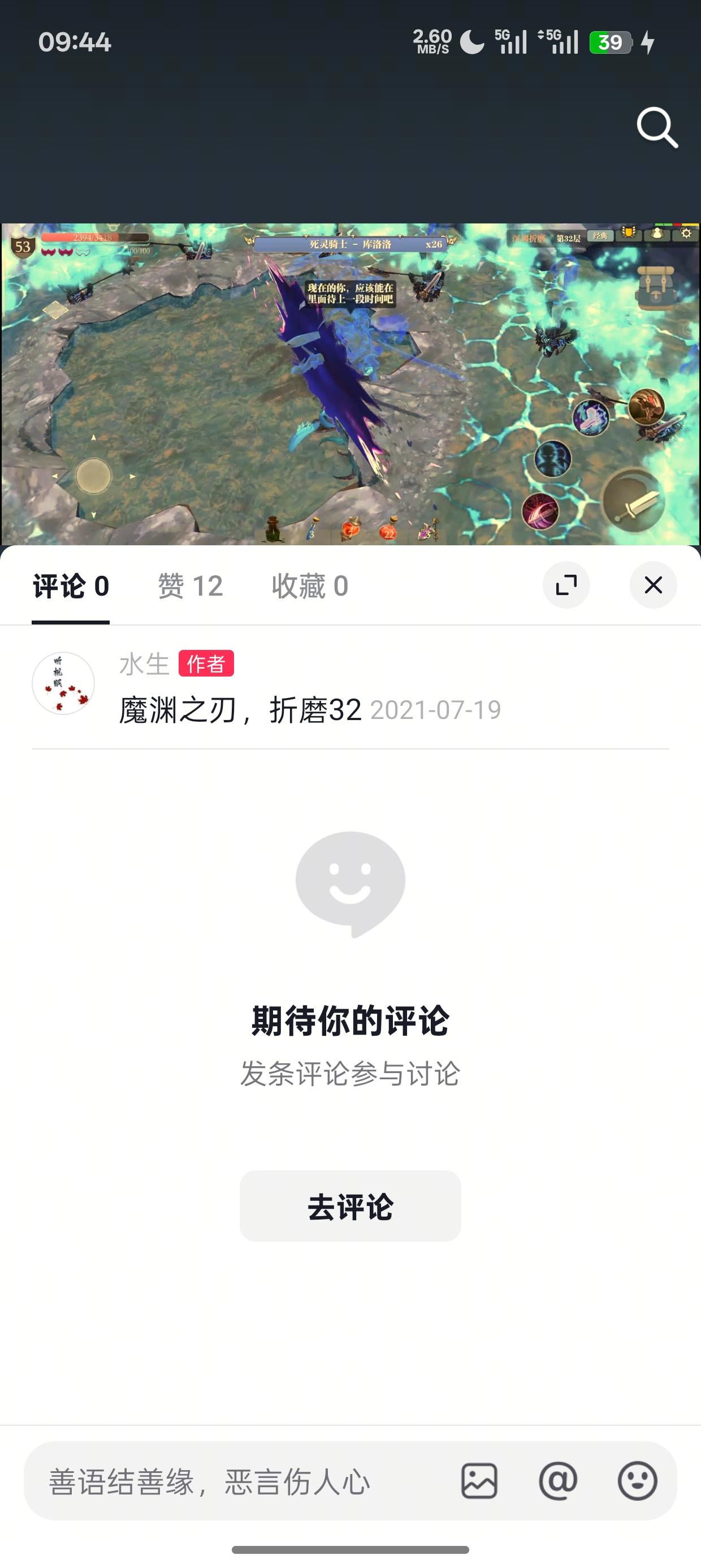The width and height of the screenshot is (701, 1568).
Task: Switch to the 收藏 0 tab
Action: 309,585
